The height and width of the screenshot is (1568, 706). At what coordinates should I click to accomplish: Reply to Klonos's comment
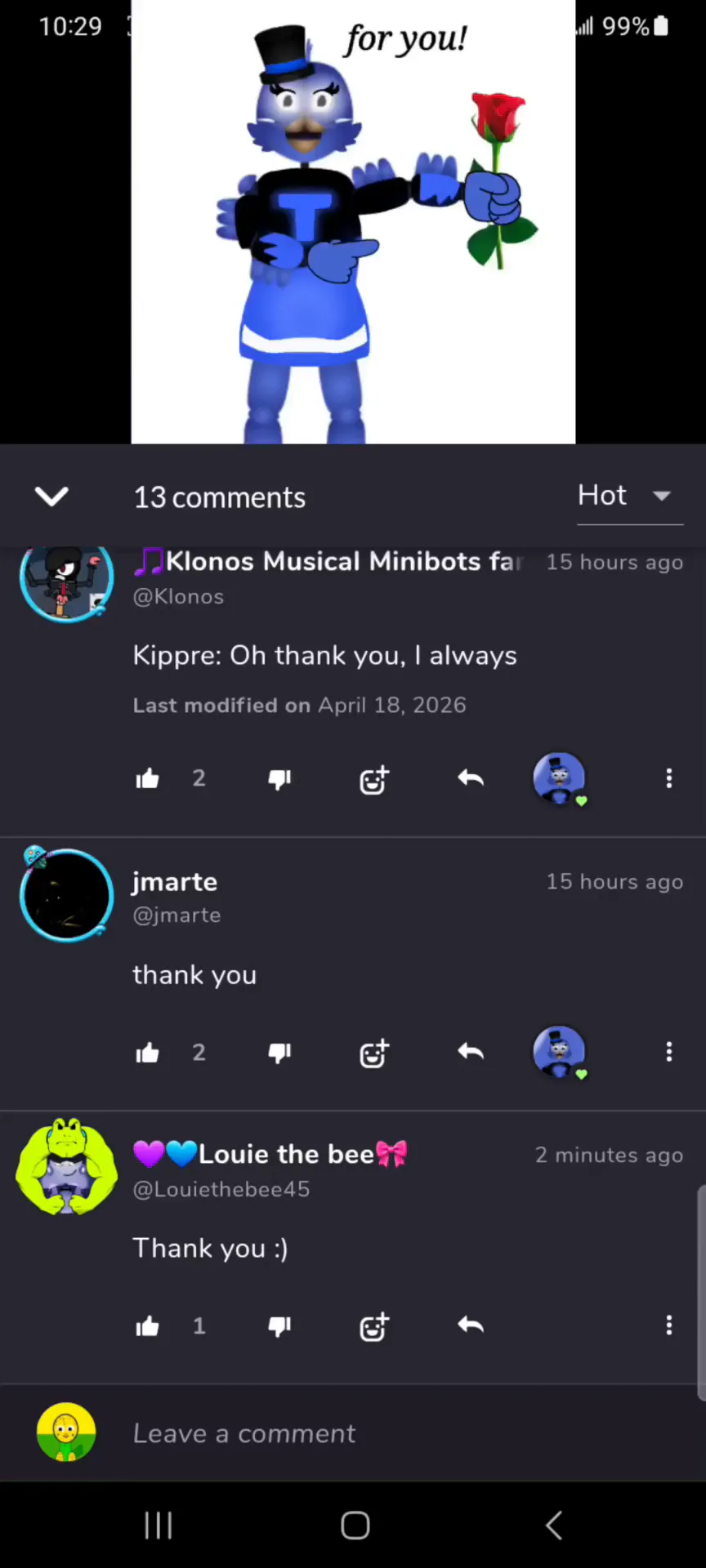[471, 779]
